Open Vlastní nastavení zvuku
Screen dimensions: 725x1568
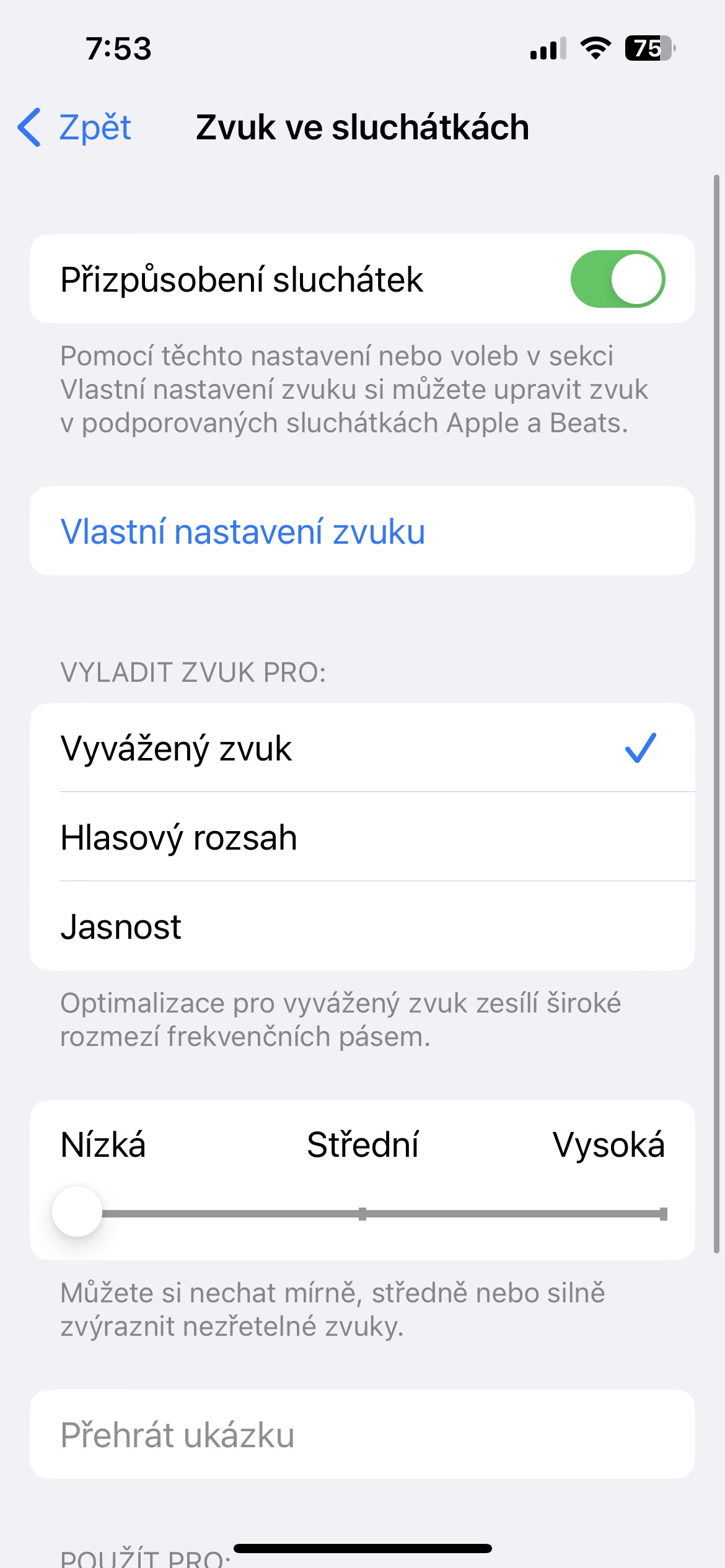pos(243,531)
